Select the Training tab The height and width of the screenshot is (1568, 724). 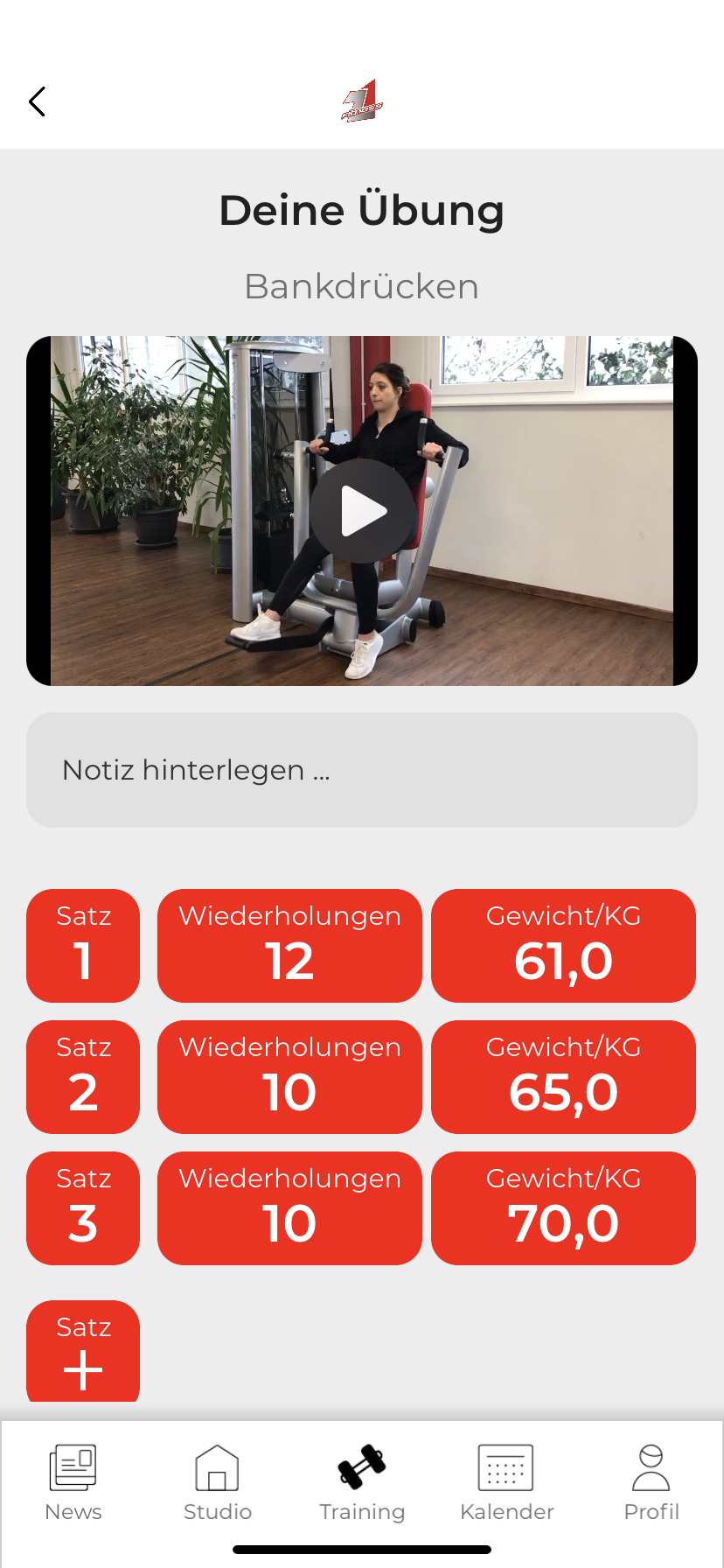pyautogui.click(x=362, y=1483)
